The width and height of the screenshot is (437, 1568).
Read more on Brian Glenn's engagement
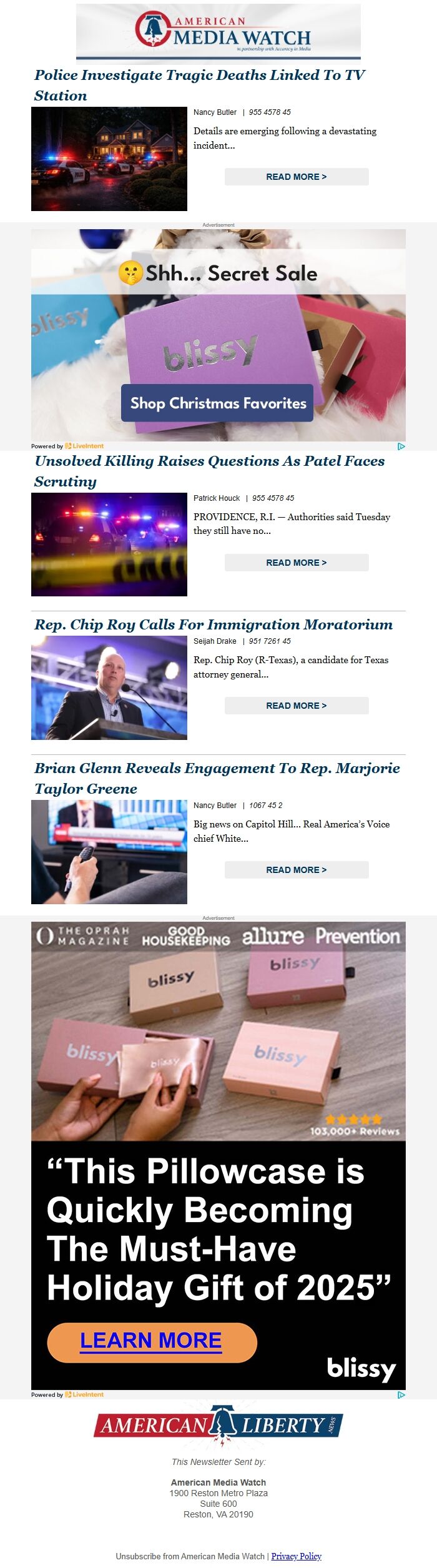click(x=297, y=870)
